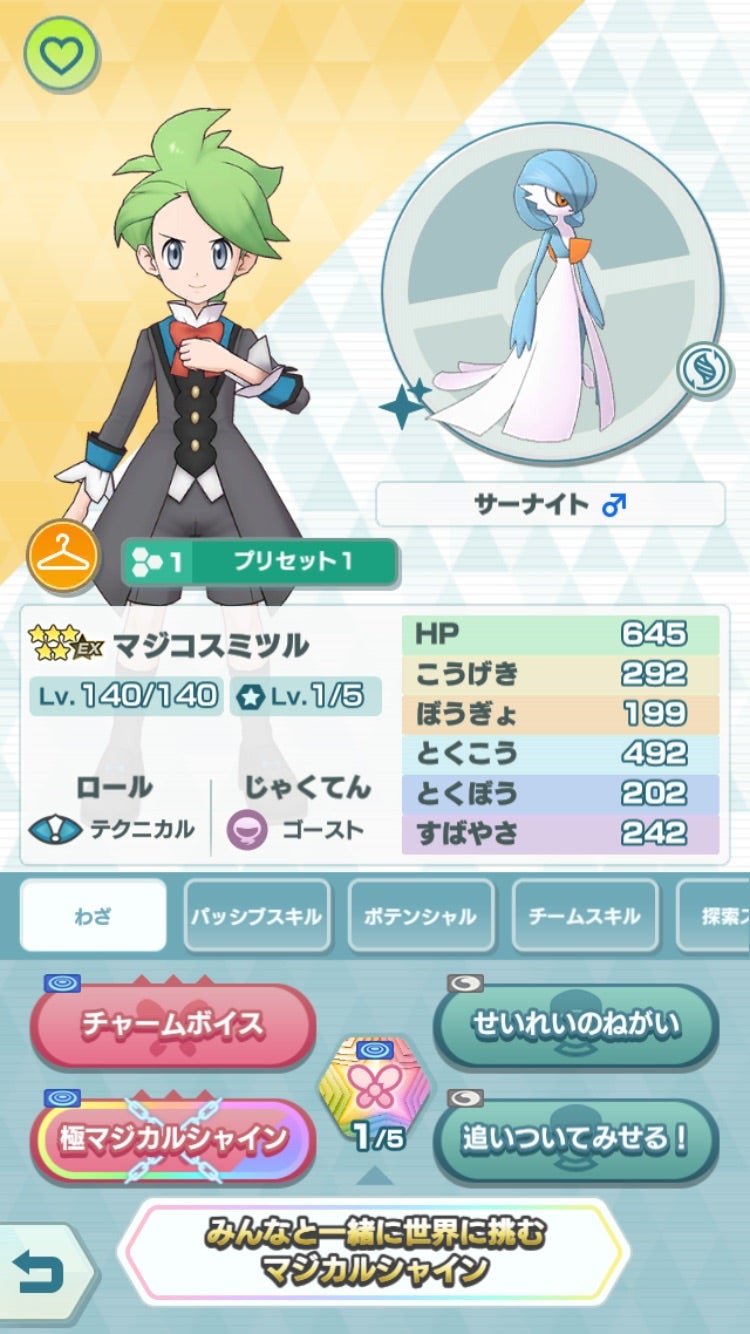
Task: Switch to the わざ tab
Action: pyautogui.click(x=93, y=915)
